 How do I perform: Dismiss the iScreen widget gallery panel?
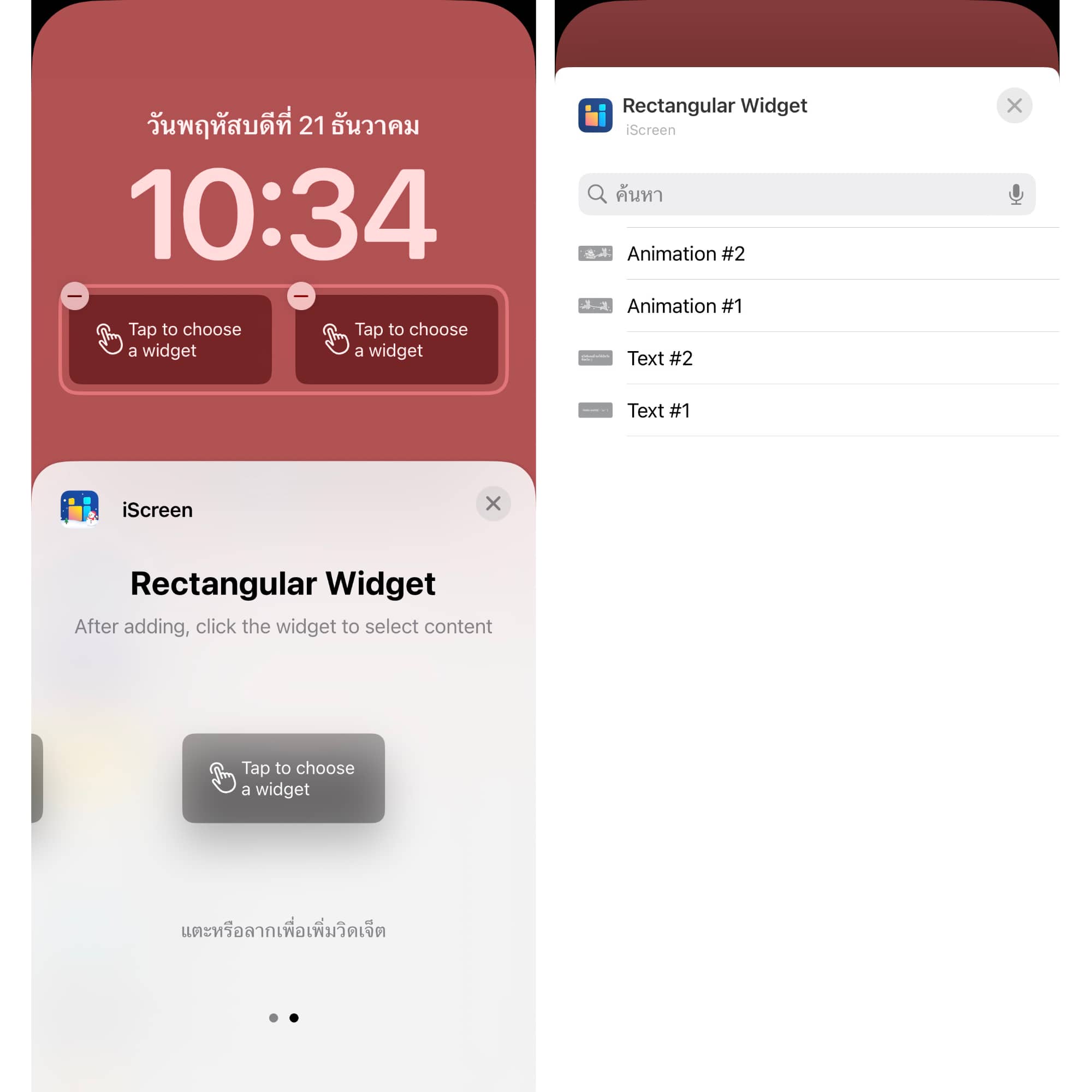(x=493, y=503)
